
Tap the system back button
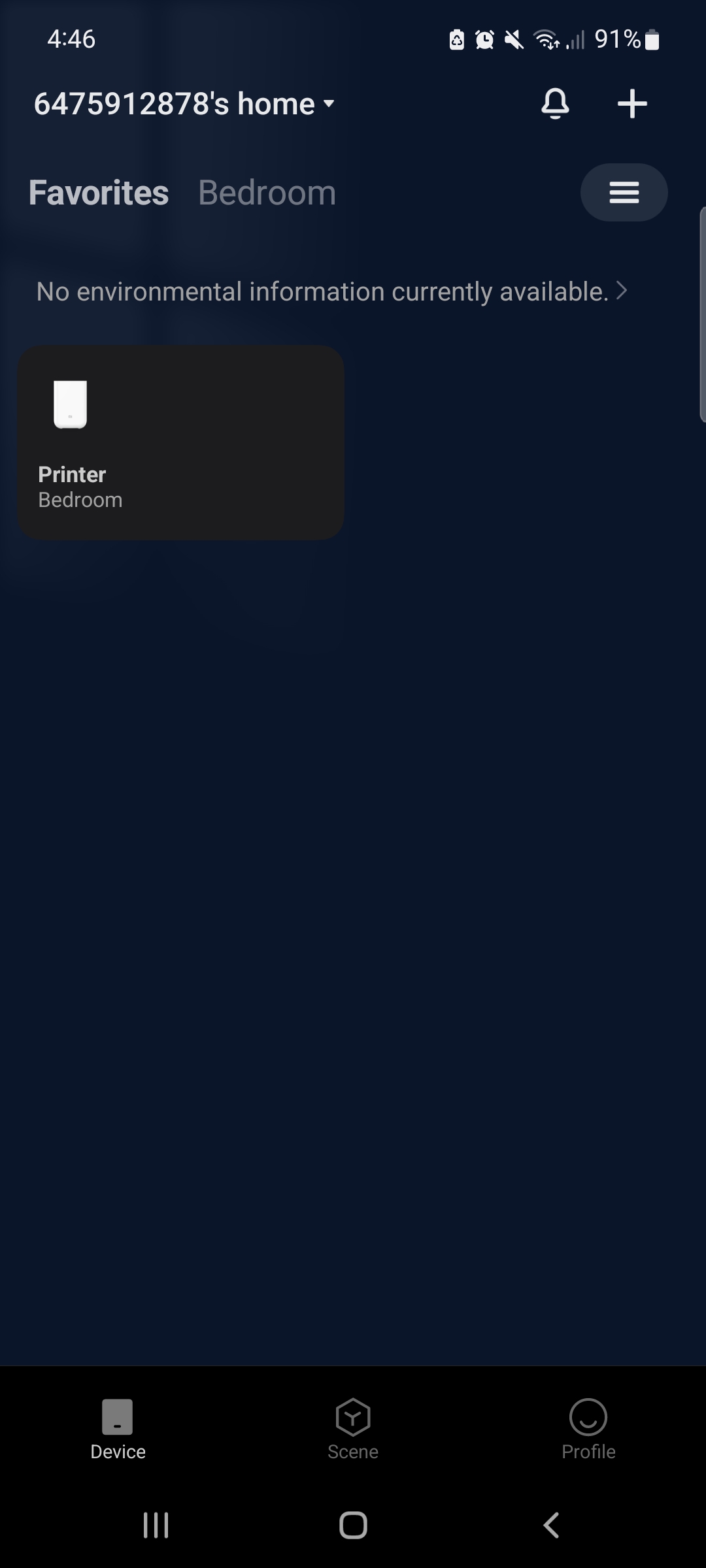pyautogui.click(x=551, y=1526)
